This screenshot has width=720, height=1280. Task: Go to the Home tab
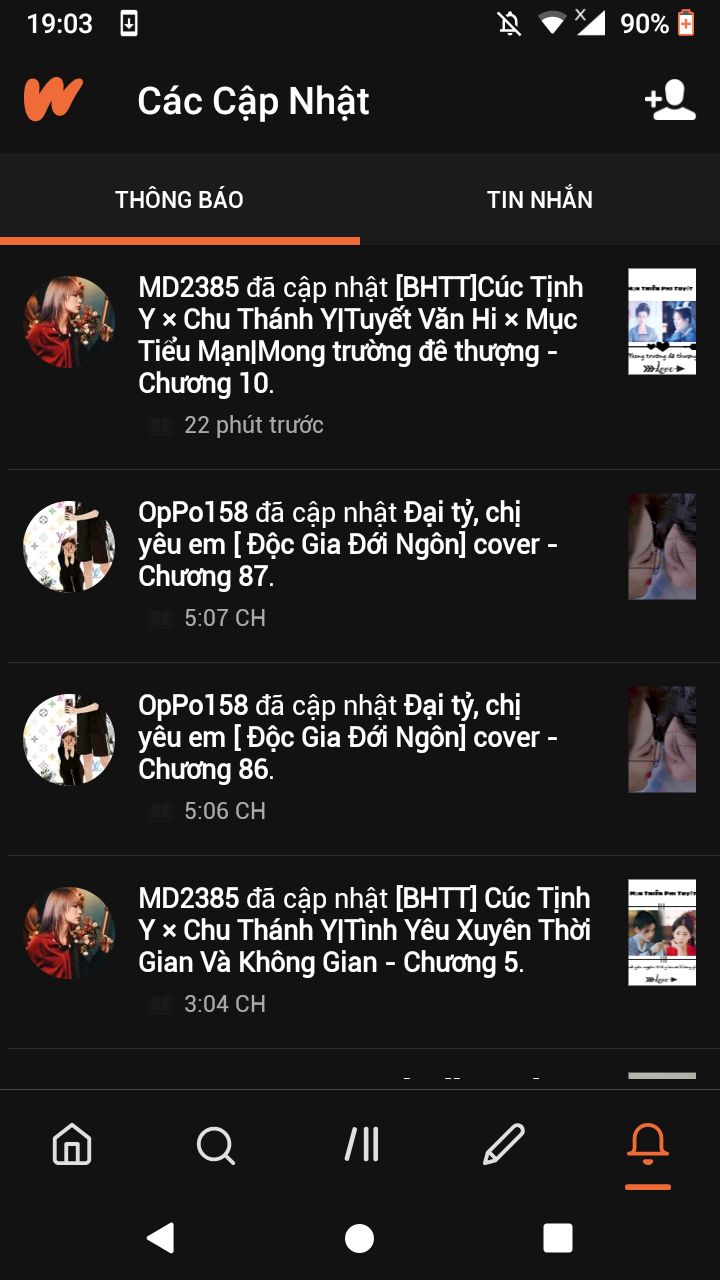[x=72, y=1145]
